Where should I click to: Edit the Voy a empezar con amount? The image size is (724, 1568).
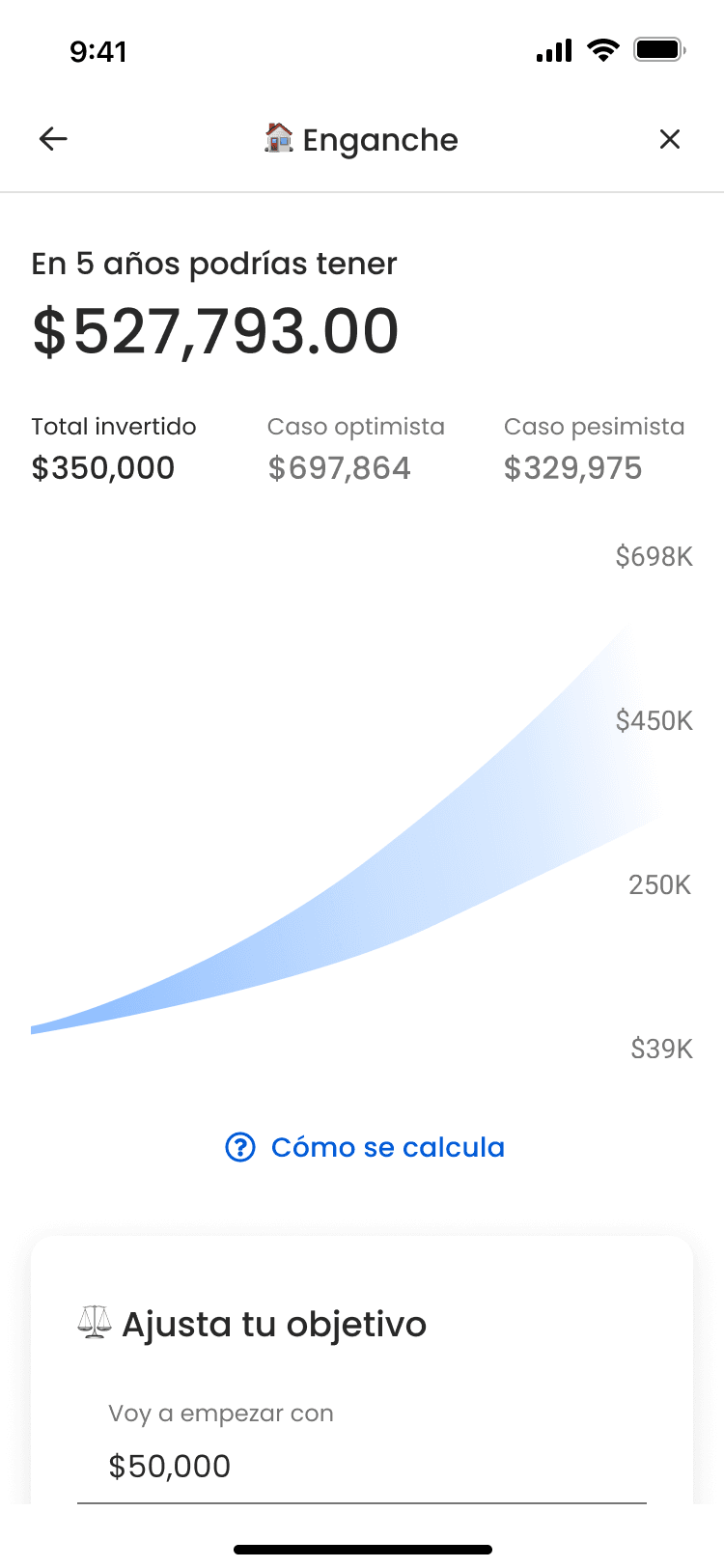point(362,1466)
